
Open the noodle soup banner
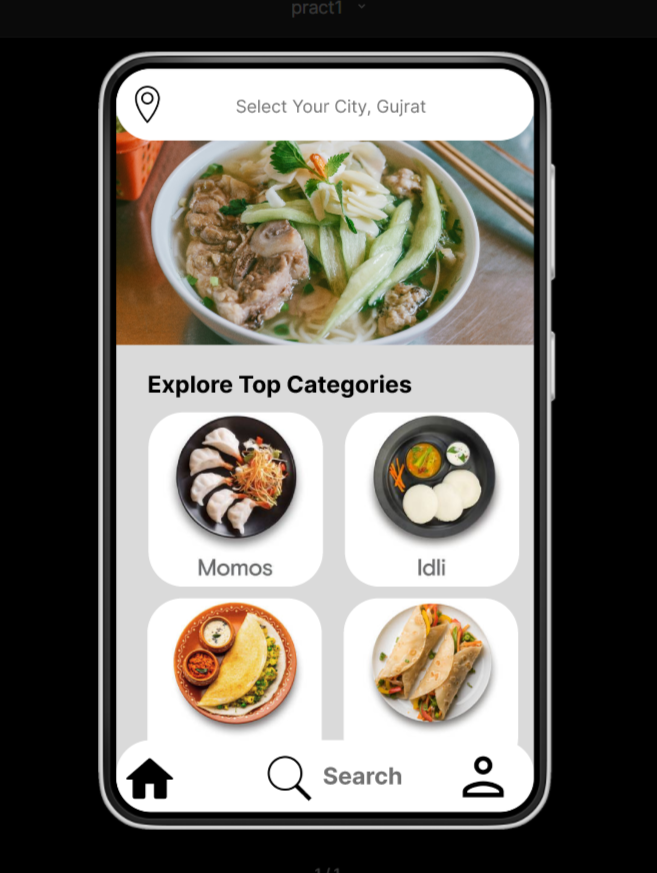click(x=325, y=242)
